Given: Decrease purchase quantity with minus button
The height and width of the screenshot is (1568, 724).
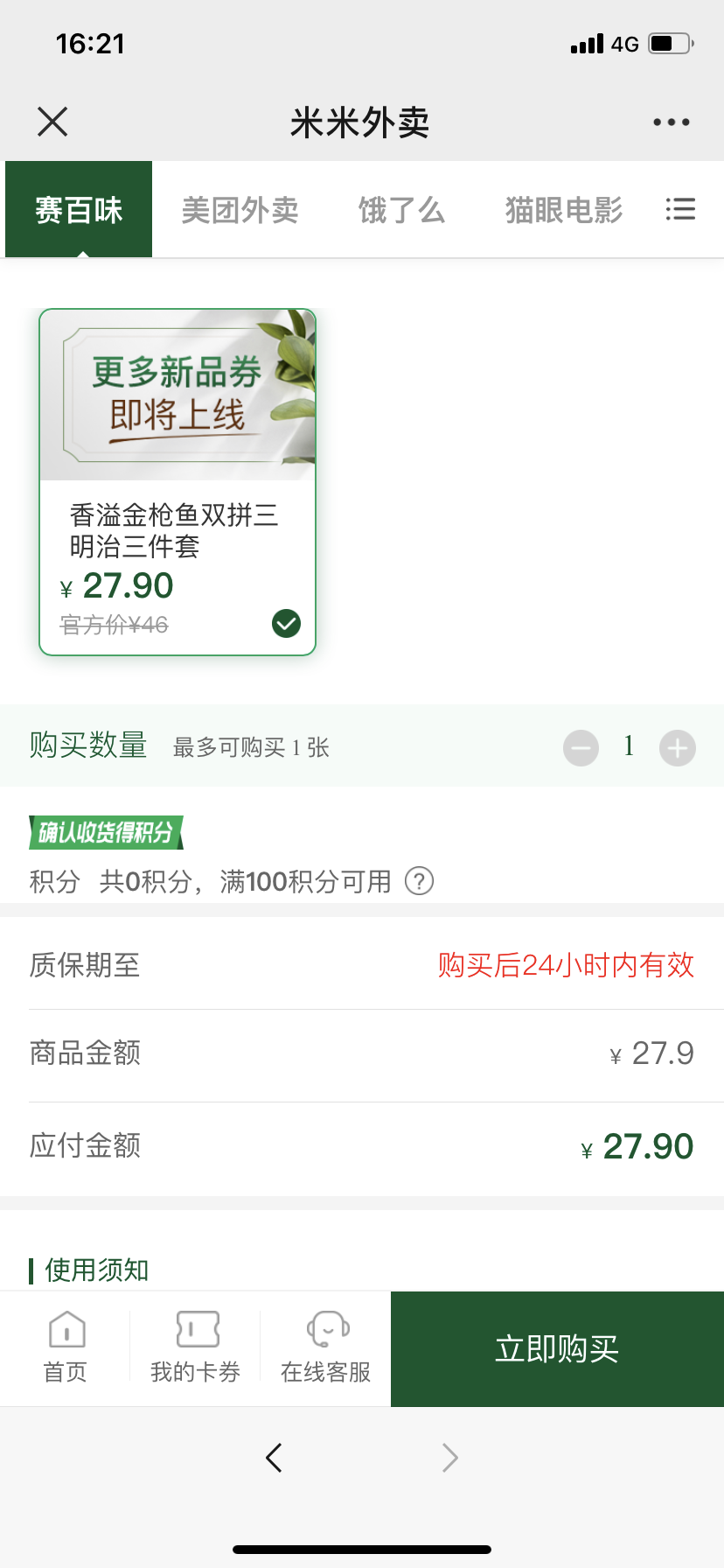Looking at the screenshot, I should tap(581, 748).
